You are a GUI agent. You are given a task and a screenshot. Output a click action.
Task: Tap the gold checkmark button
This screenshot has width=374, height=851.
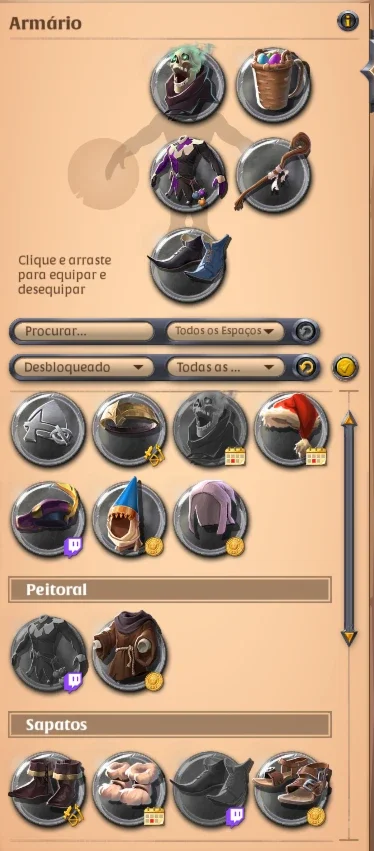[x=345, y=368]
